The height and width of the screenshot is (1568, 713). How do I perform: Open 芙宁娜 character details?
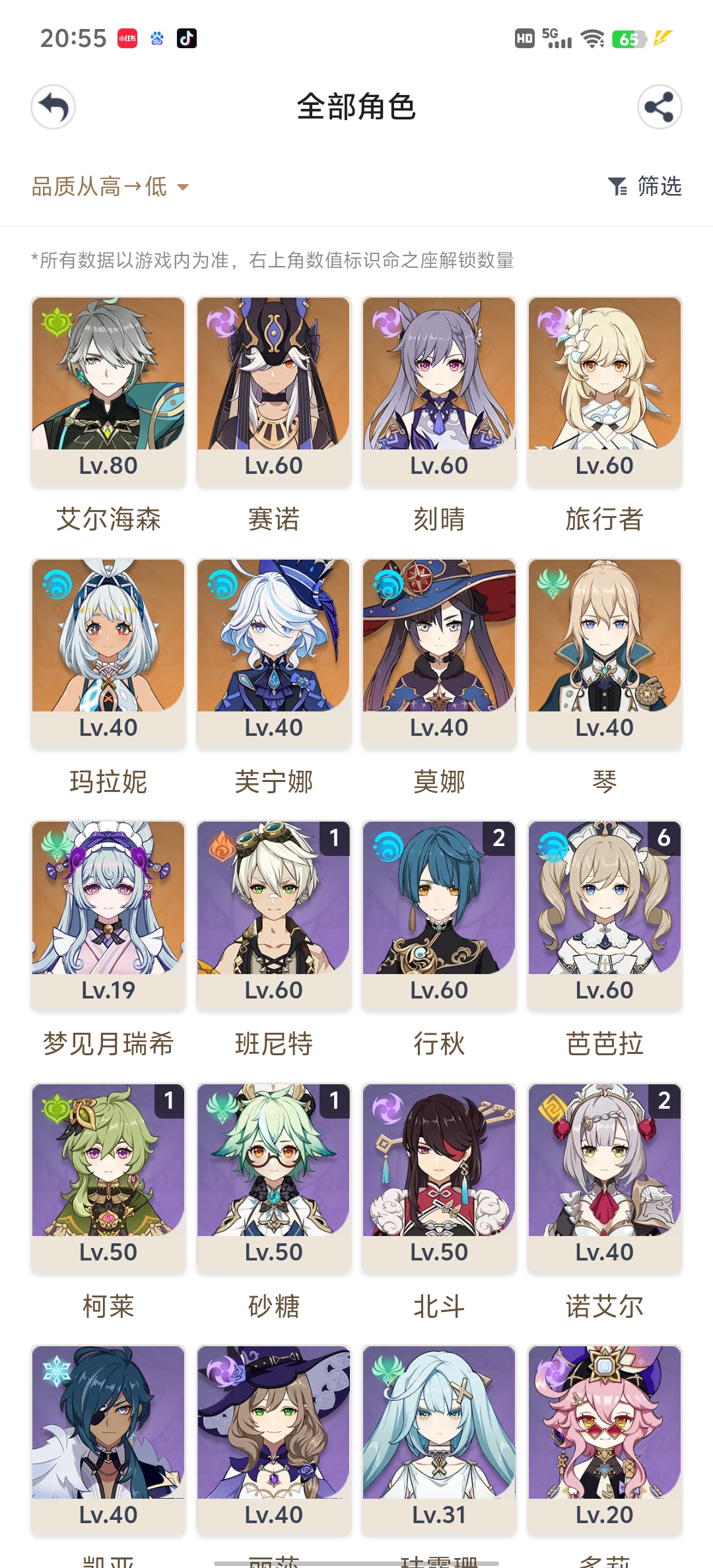[273, 653]
